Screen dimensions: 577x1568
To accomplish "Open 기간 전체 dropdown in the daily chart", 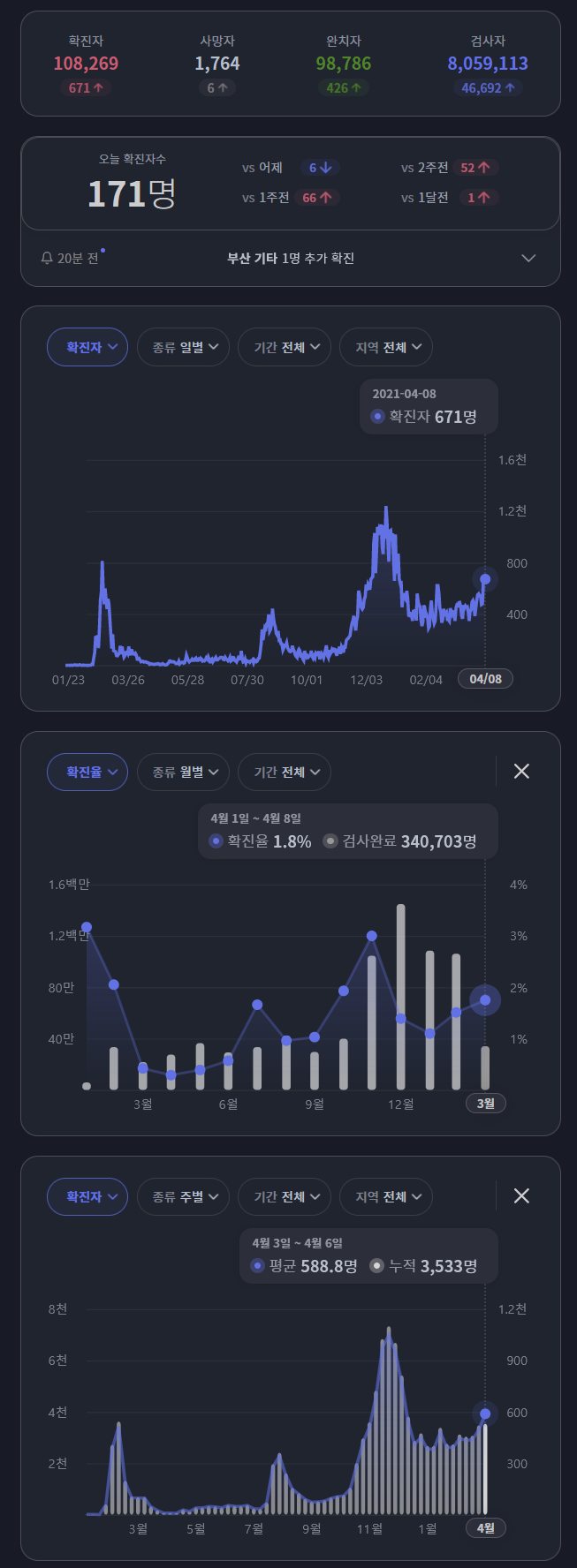I will pyautogui.click(x=285, y=347).
